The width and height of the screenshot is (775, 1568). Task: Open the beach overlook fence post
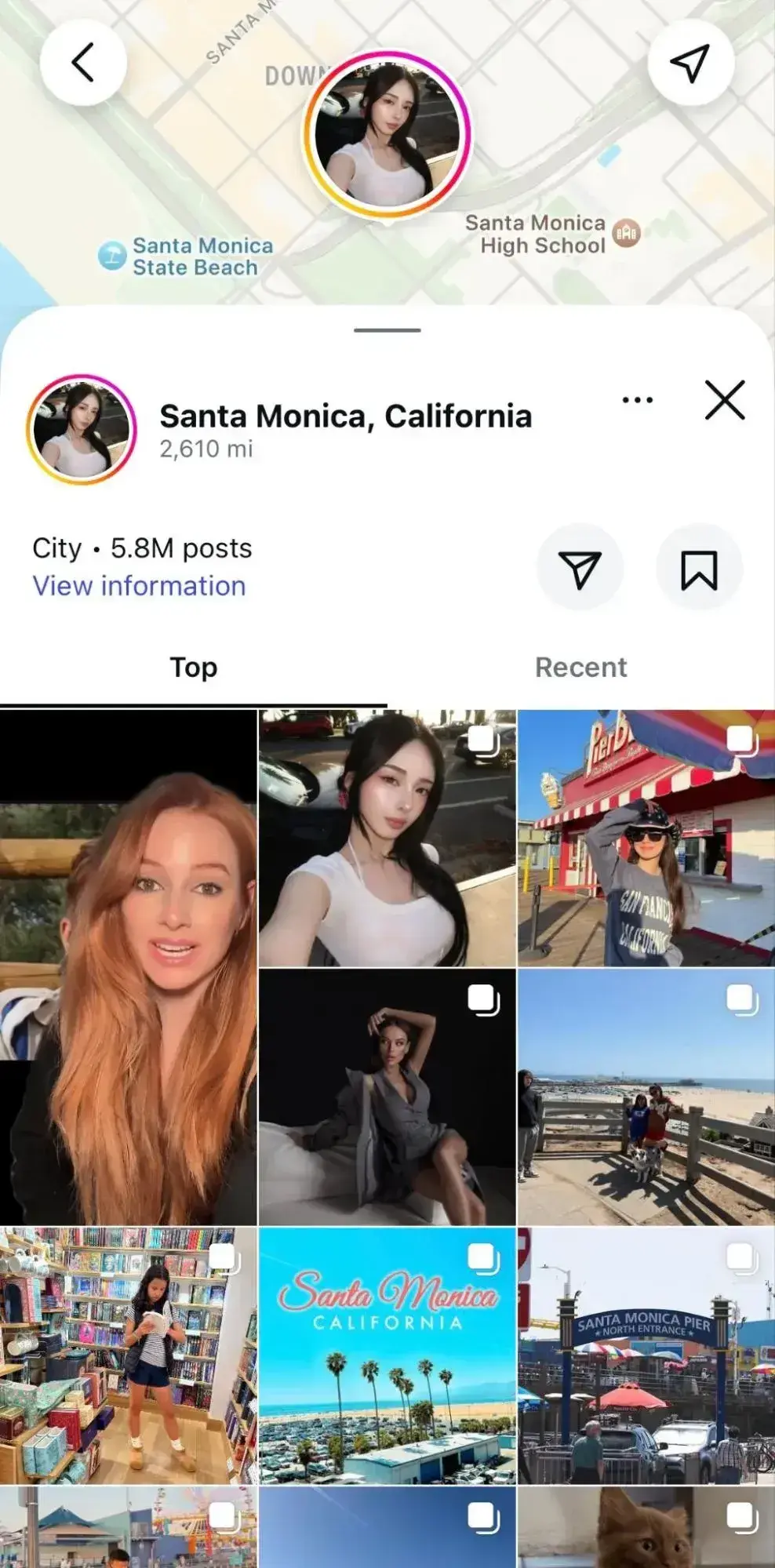pyautogui.click(x=646, y=1097)
